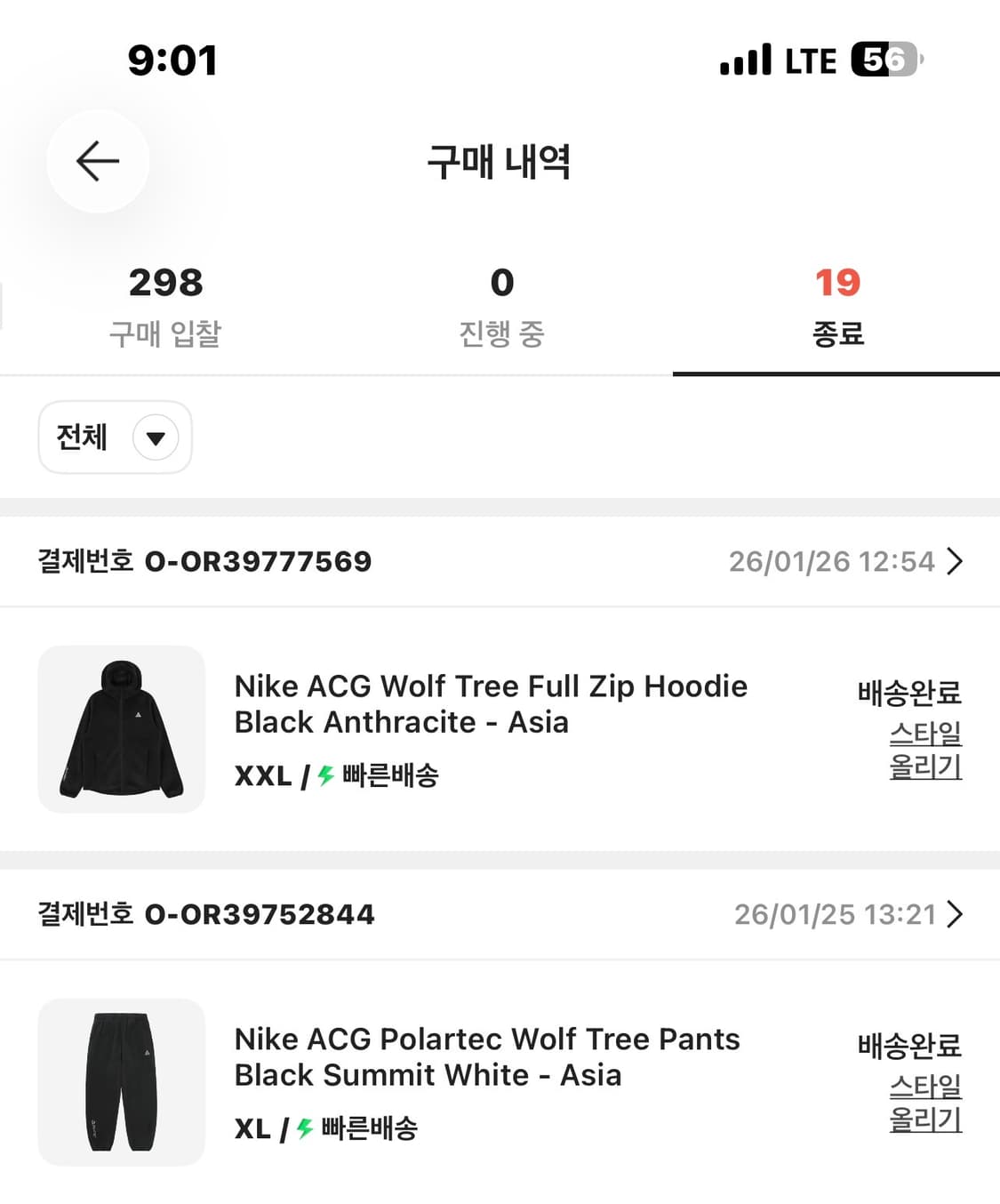Tap the lightning fast-delivery icon on hoodie item
This screenshot has width=1000, height=1204.
pyautogui.click(x=324, y=775)
